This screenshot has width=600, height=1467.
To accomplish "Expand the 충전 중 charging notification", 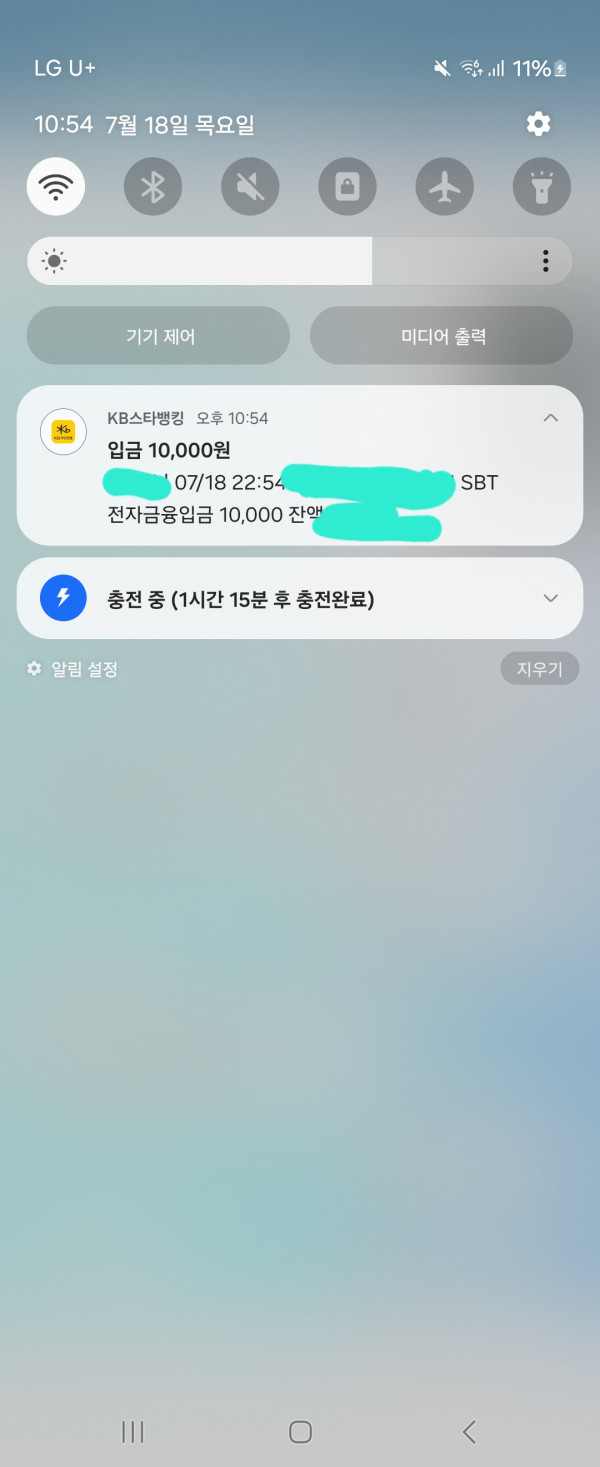I will pyautogui.click(x=550, y=598).
